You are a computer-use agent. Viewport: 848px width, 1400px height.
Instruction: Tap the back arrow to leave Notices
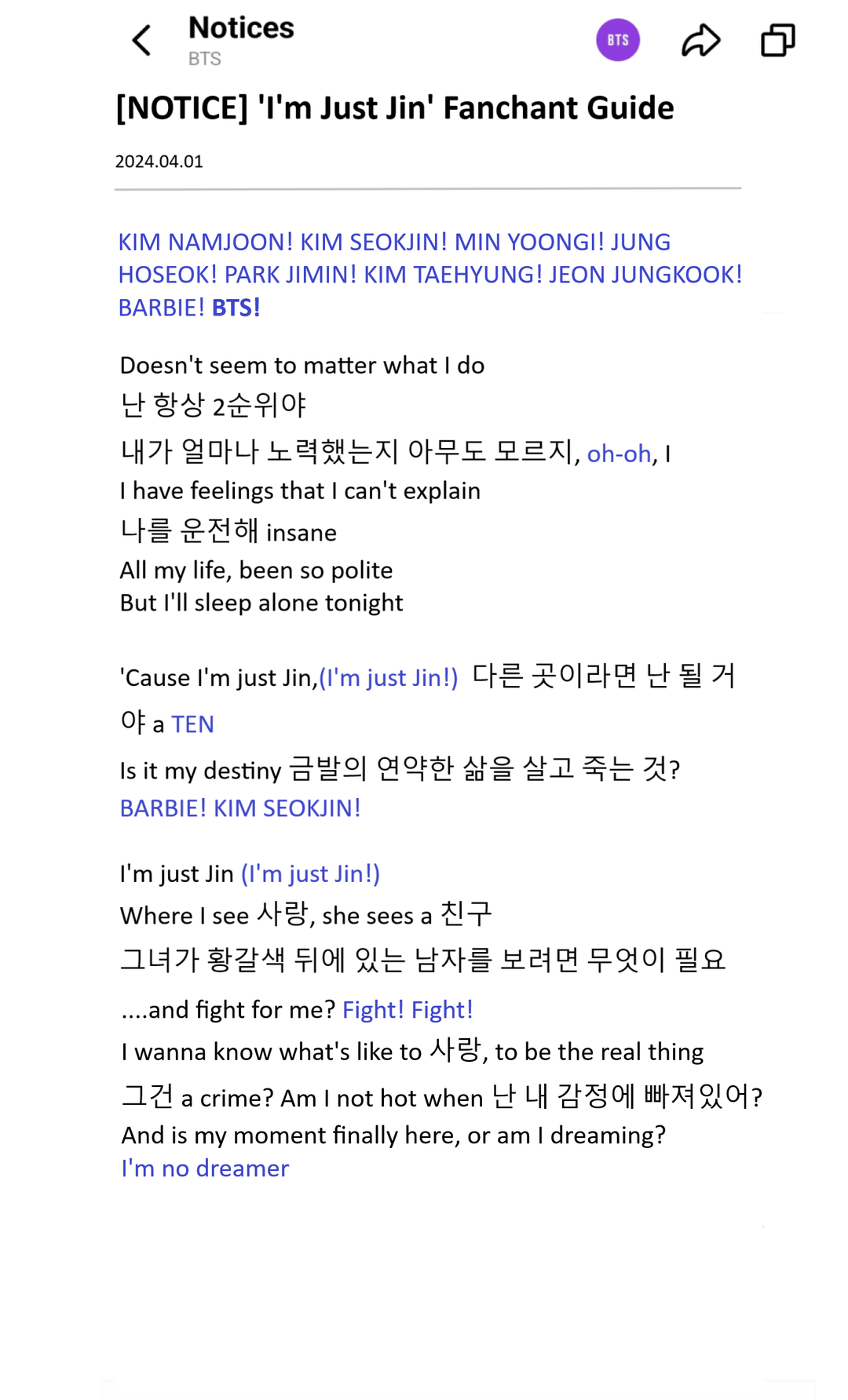tap(142, 39)
